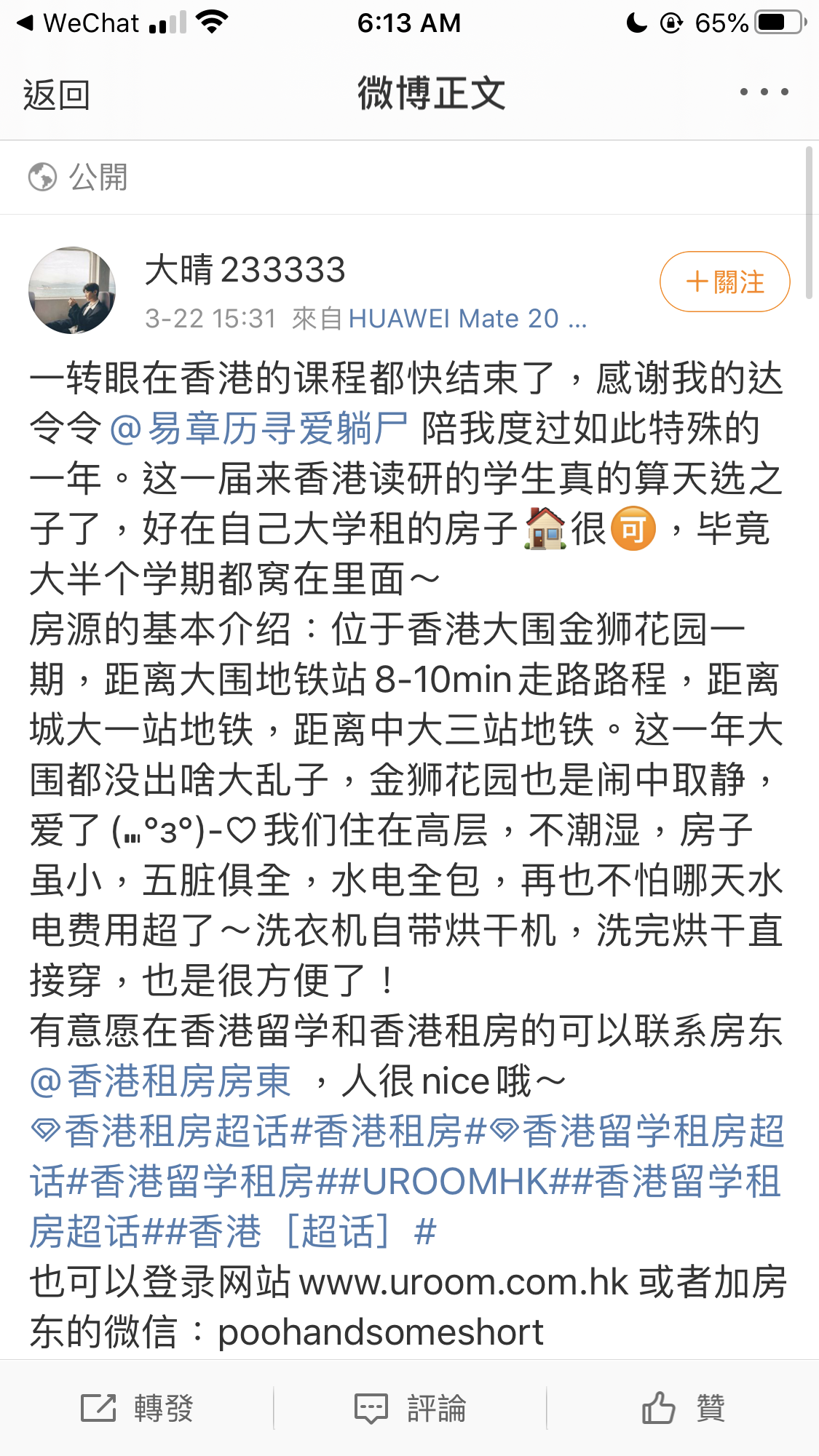Open the mention @易章历寻爱躺尸
This screenshot has width=819, height=1456.
pyautogui.click(x=258, y=429)
